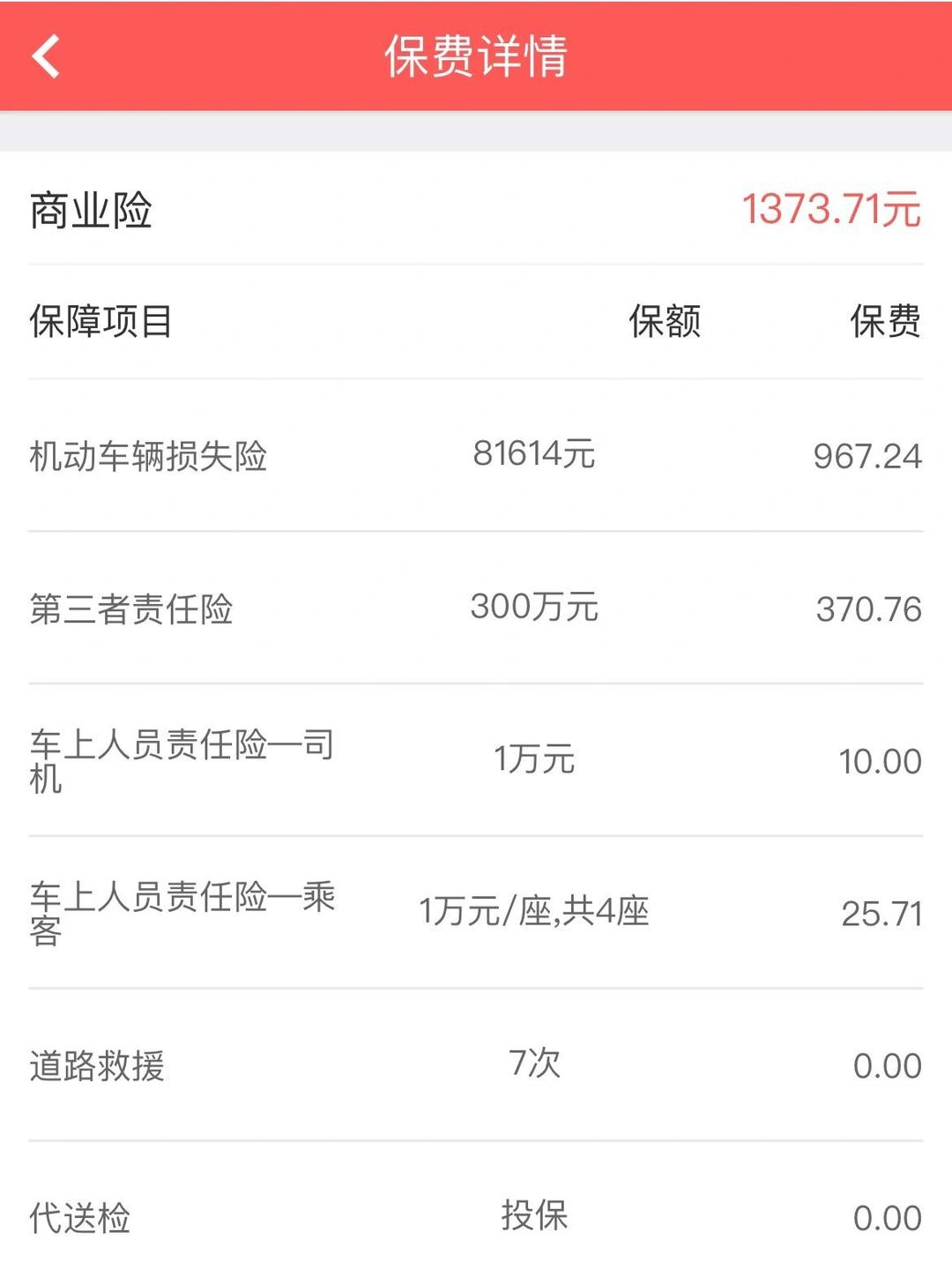Tap the 81614元 coverage amount
The width and height of the screenshot is (952, 1270).
tap(533, 455)
